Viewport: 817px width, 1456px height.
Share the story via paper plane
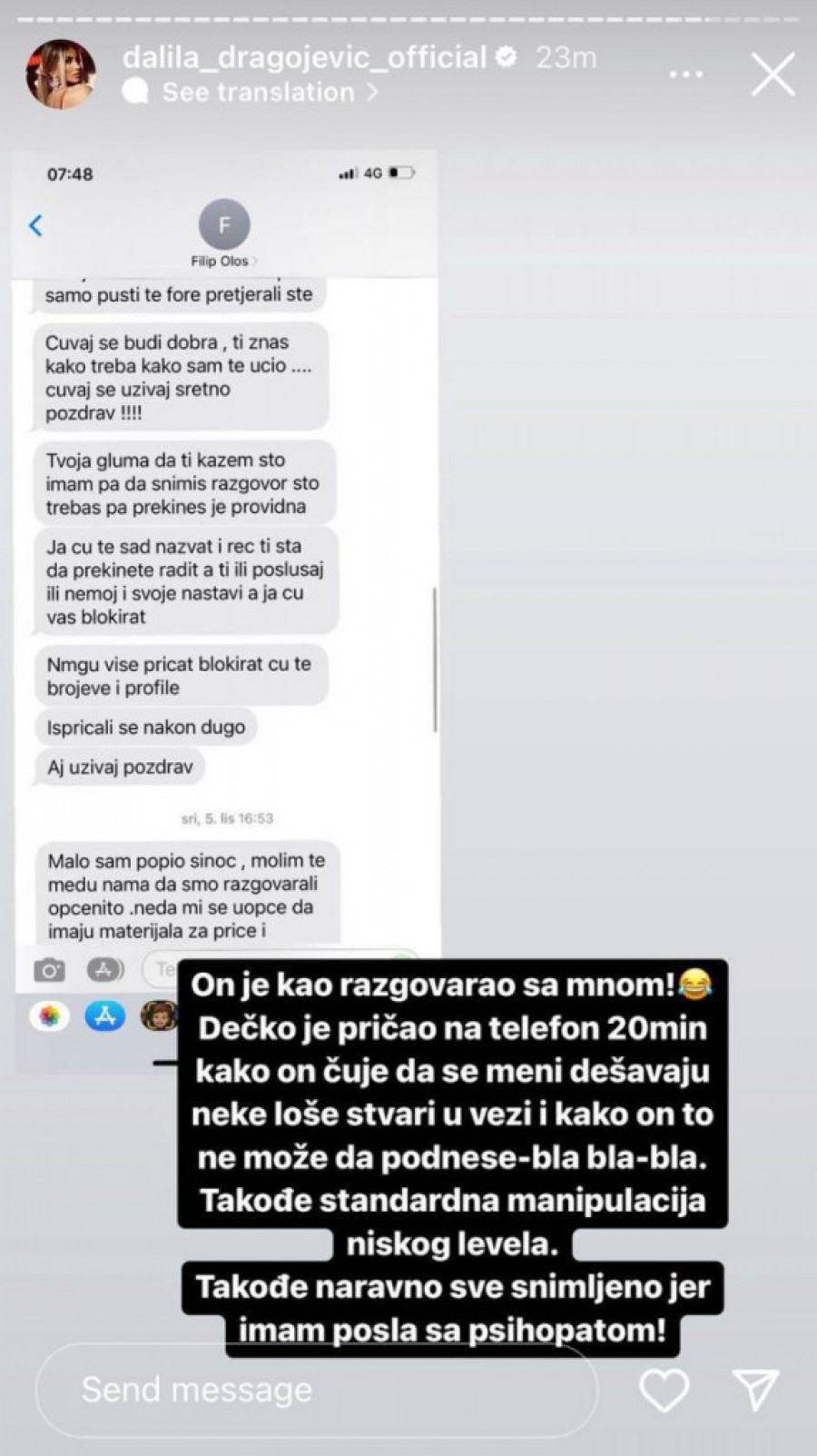click(x=755, y=1390)
